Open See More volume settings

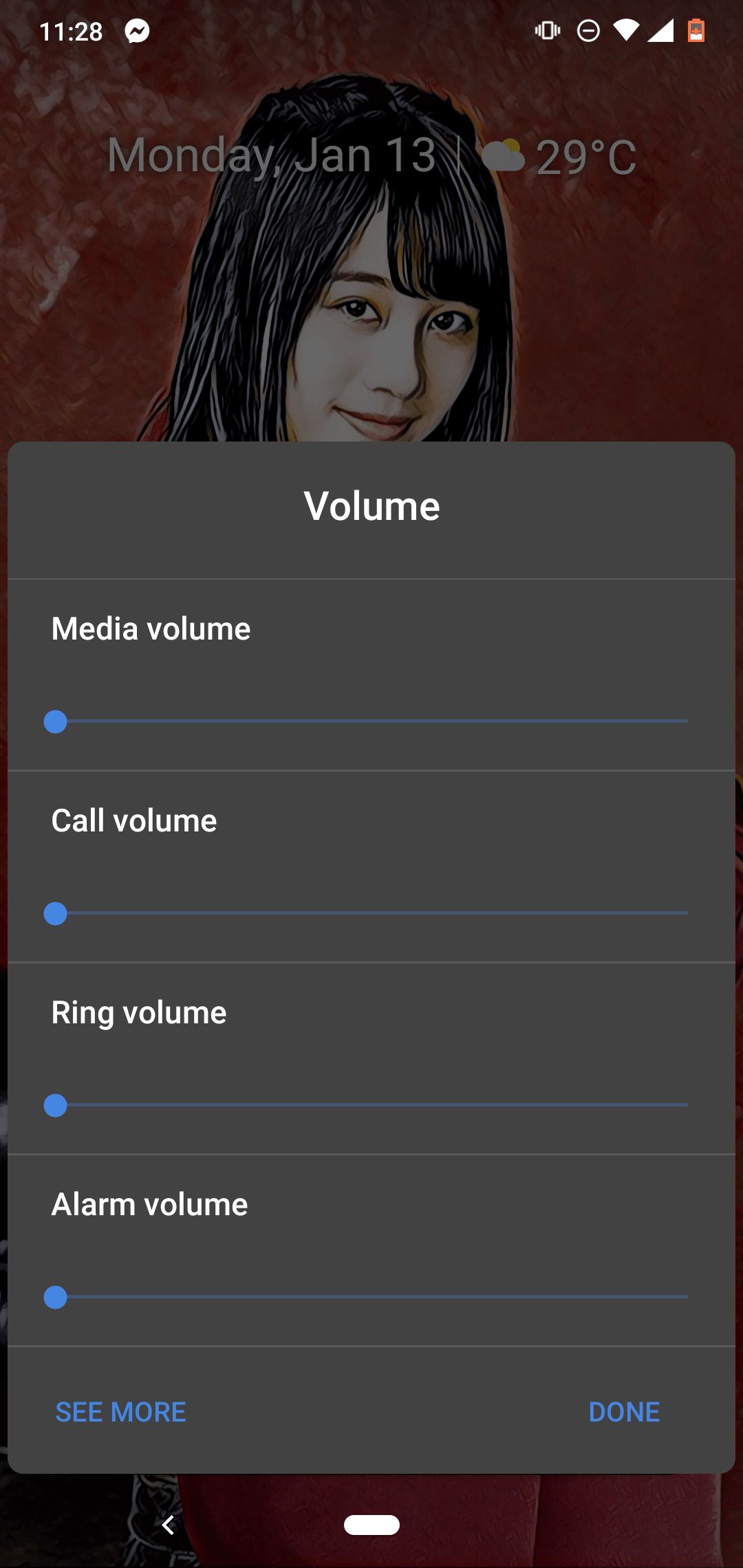pyautogui.click(x=120, y=1413)
